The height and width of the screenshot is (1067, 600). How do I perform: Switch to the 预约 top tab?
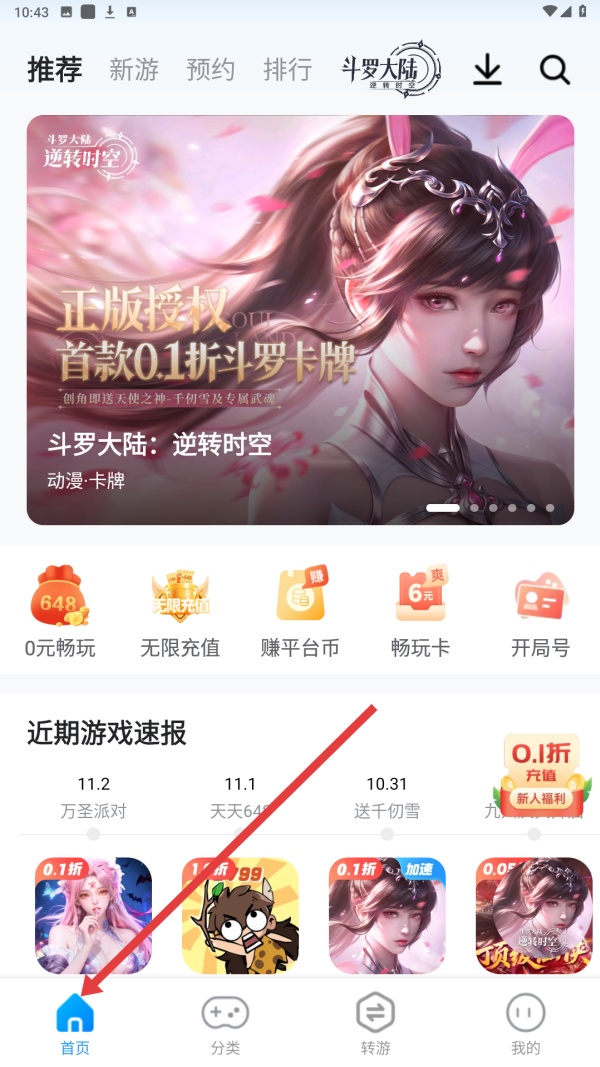210,70
